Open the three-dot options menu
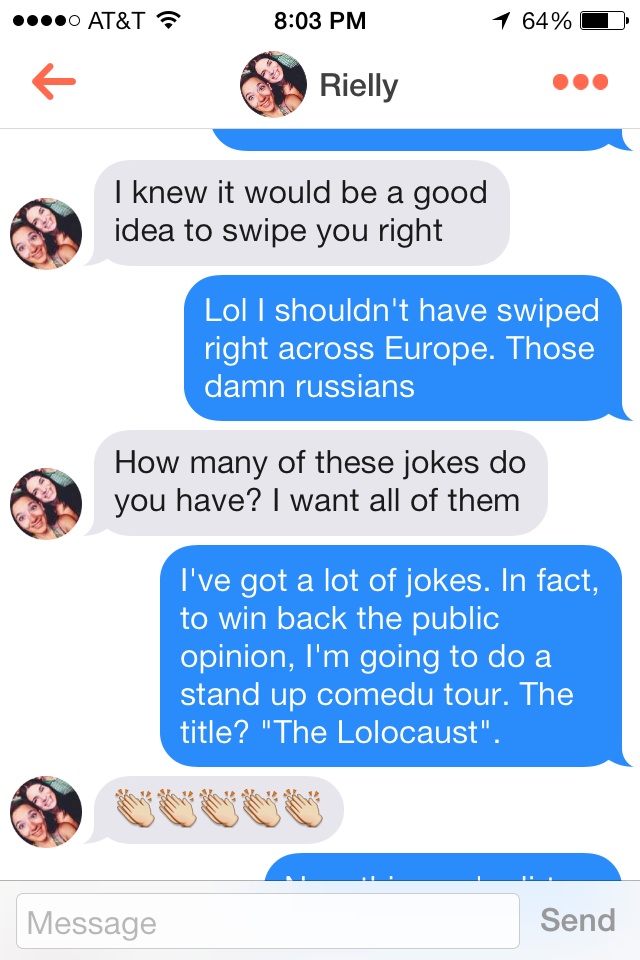Viewport: 640px width, 960px height. pos(580,83)
